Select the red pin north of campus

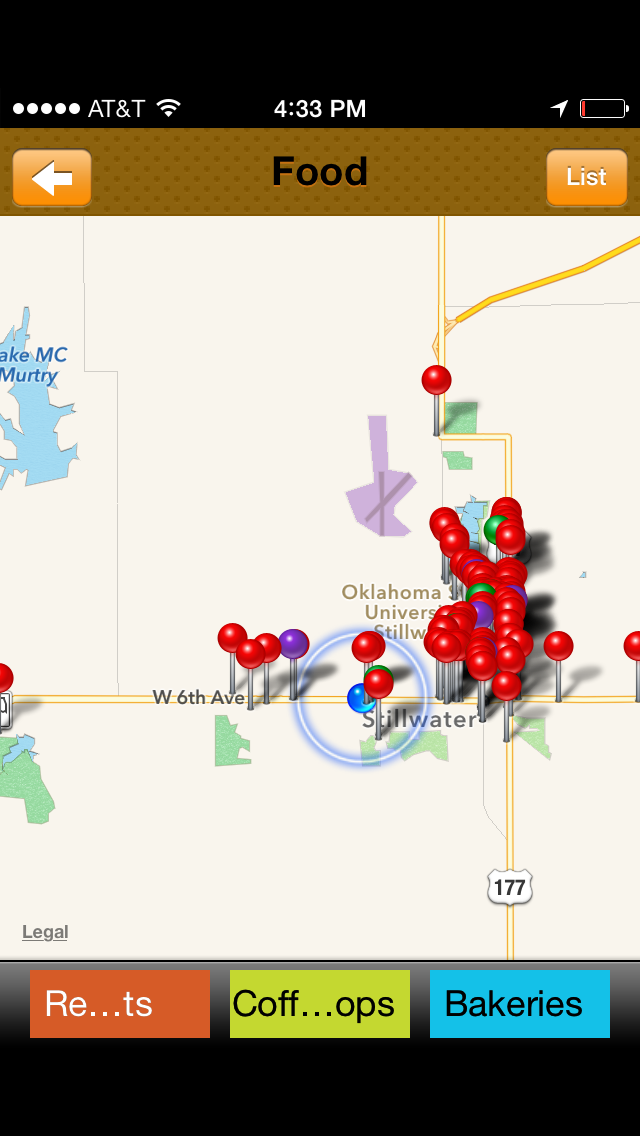436,380
